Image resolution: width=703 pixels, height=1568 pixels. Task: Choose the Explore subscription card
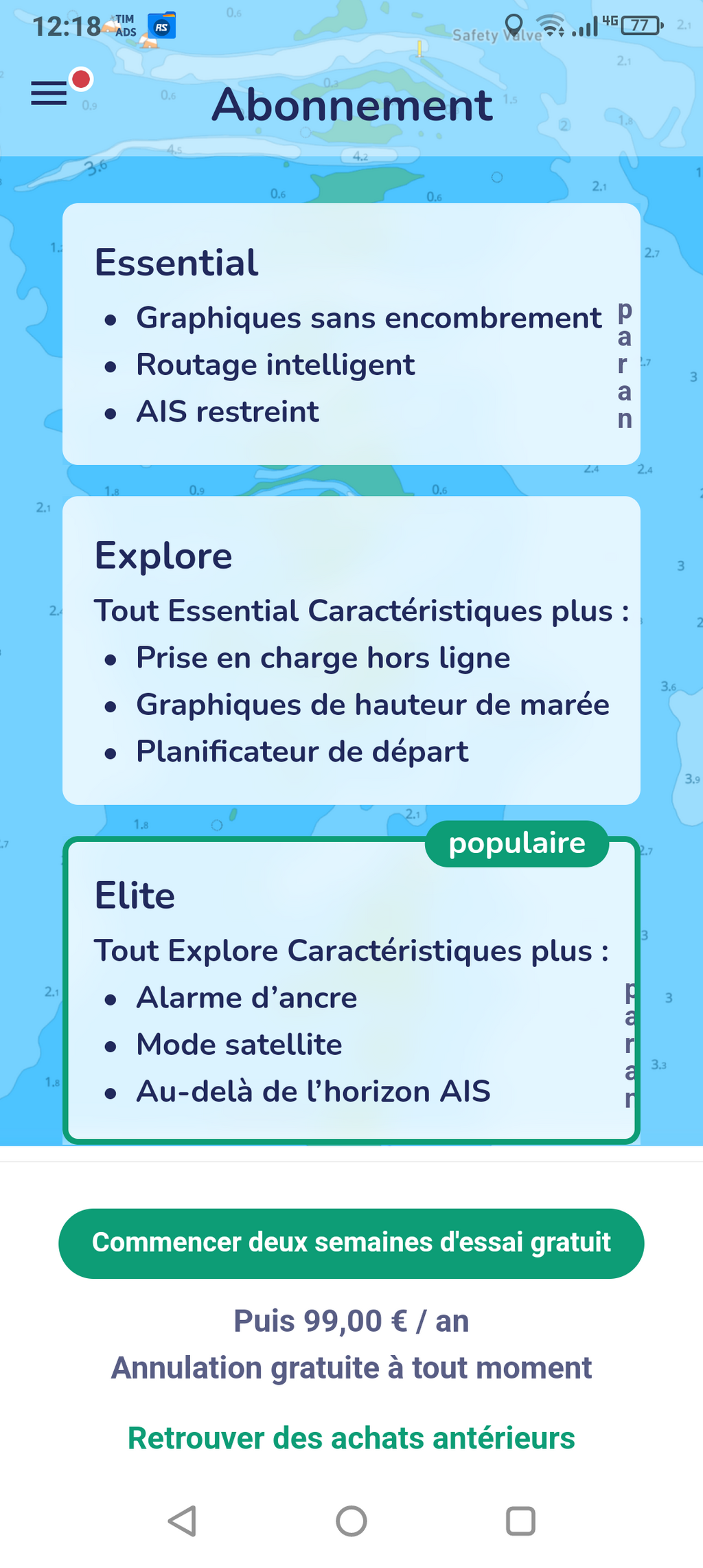coord(351,650)
